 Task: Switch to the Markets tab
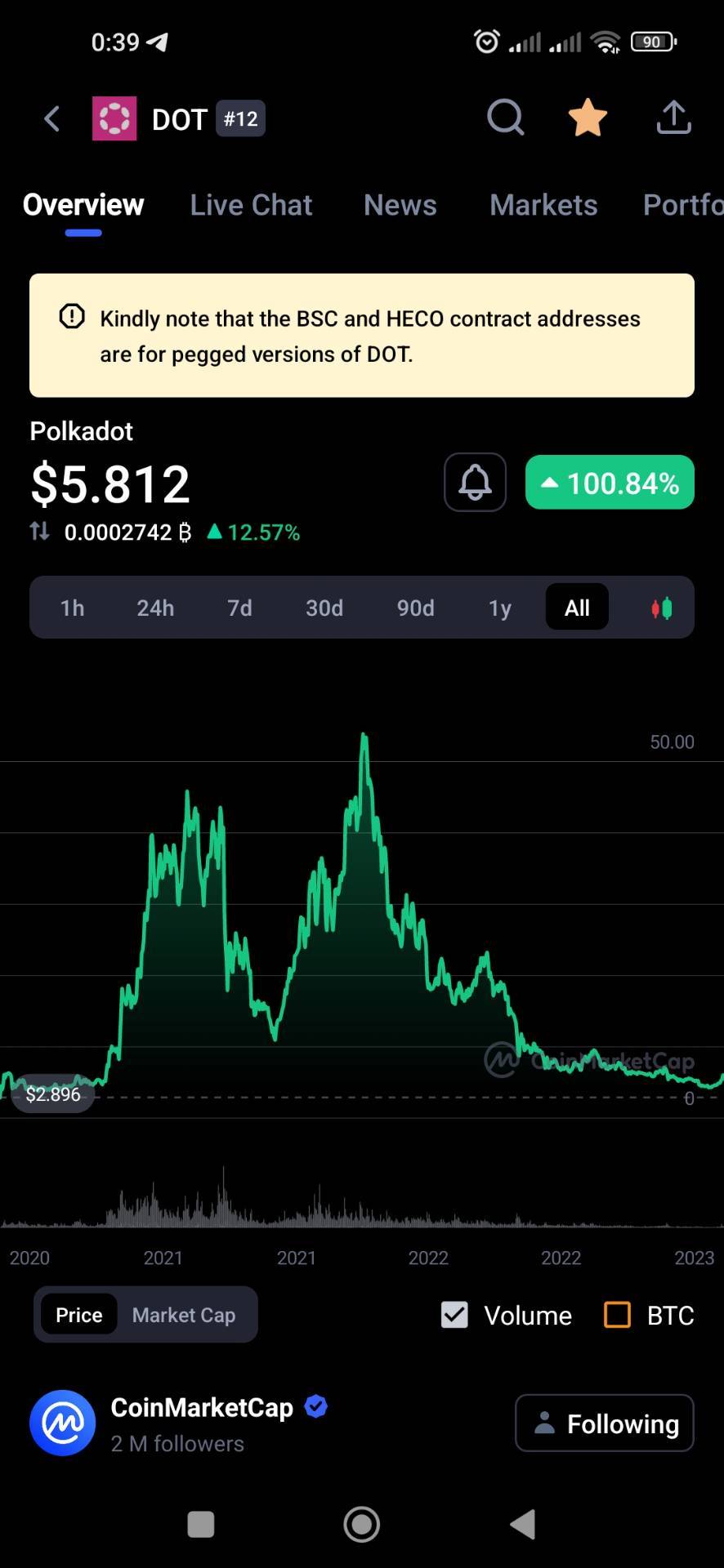click(543, 205)
